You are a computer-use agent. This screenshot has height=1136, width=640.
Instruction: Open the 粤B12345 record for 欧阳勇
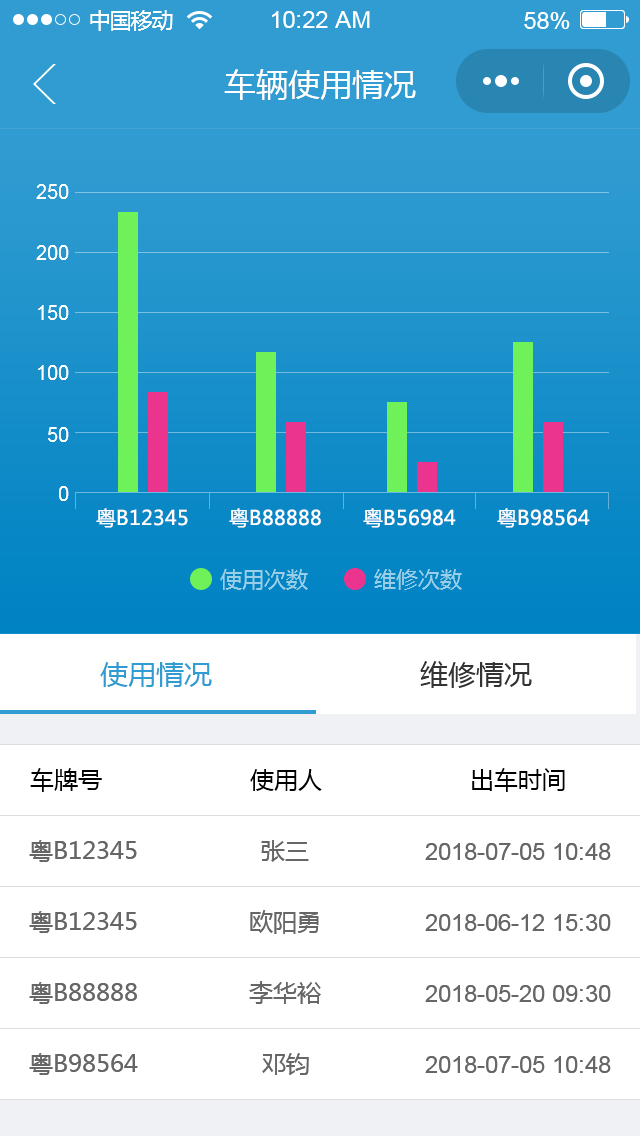coord(320,922)
